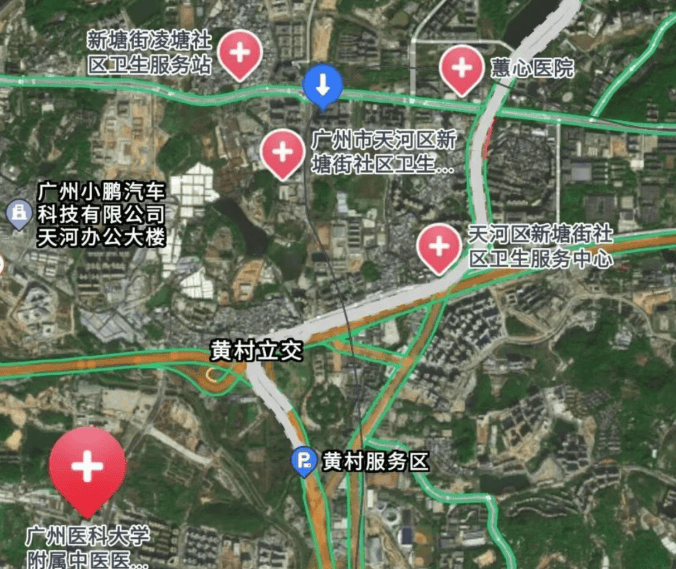Open the 蕙心医院 hospital pin
Image resolution: width=676 pixels, height=569 pixels.
coord(461,67)
